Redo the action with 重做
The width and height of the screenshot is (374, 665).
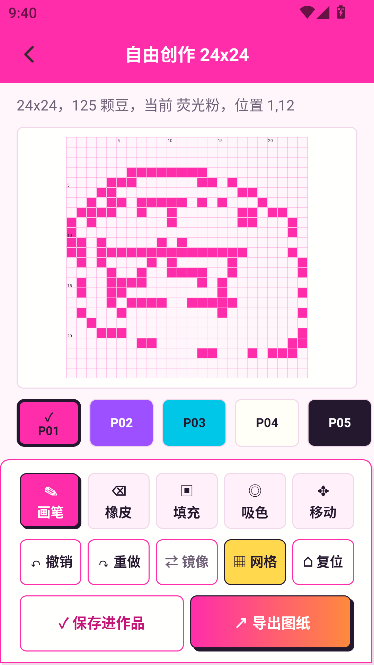119,562
